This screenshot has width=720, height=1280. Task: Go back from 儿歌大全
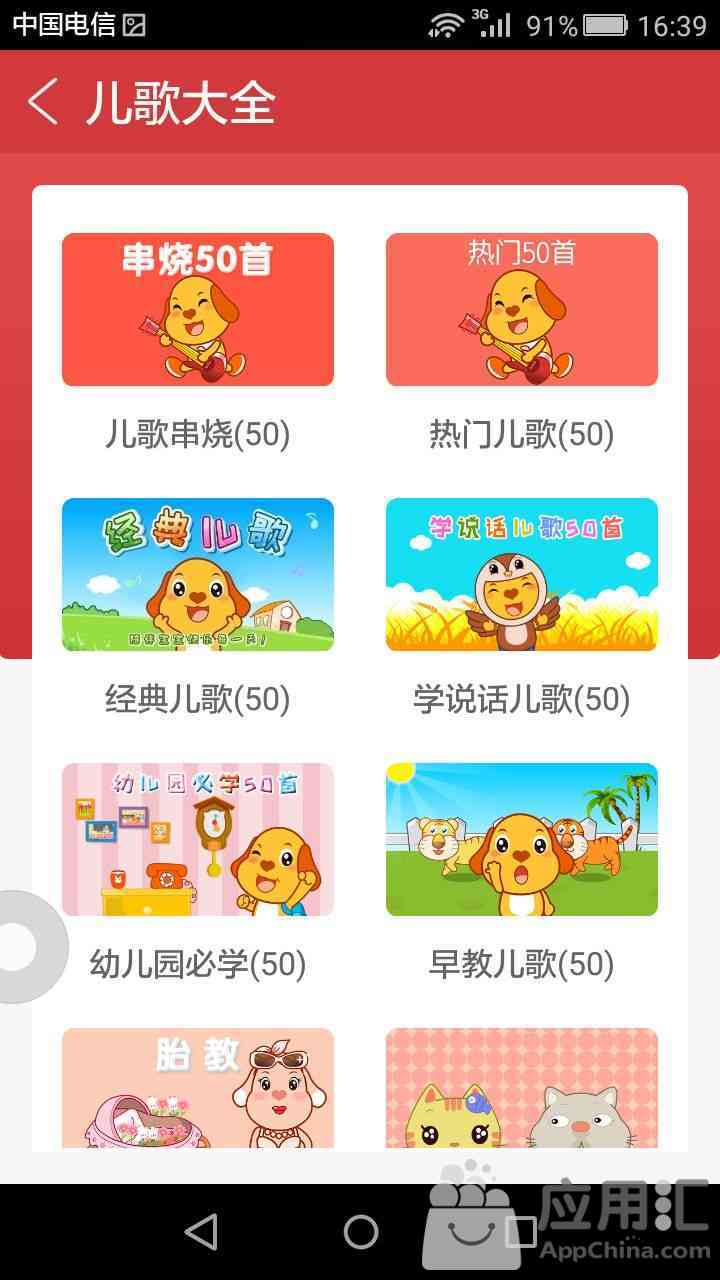click(x=43, y=102)
